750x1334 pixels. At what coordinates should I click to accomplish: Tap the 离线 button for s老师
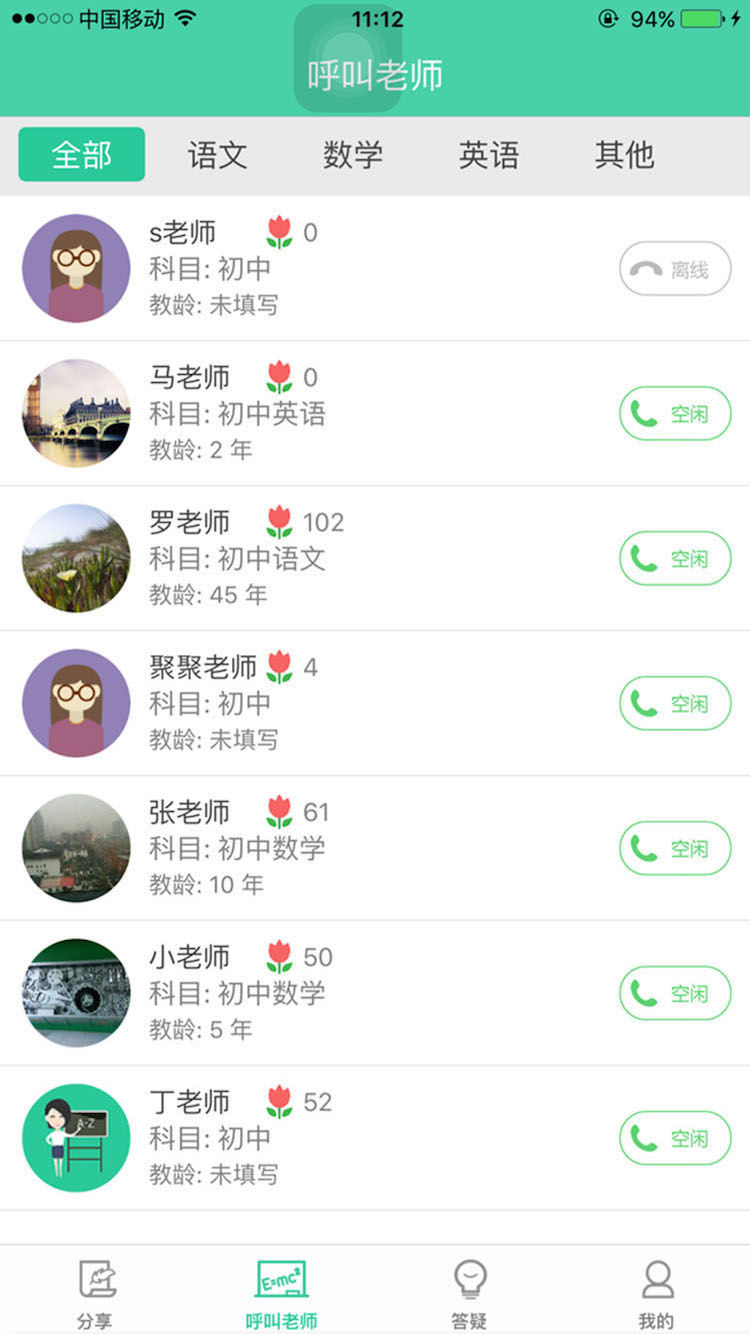point(675,269)
